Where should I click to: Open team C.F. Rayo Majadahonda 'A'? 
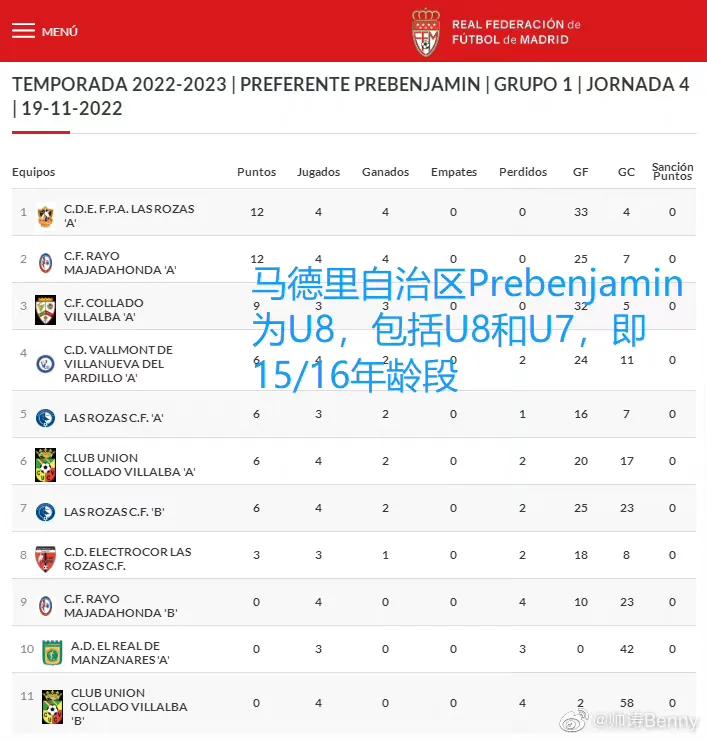tap(119, 262)
